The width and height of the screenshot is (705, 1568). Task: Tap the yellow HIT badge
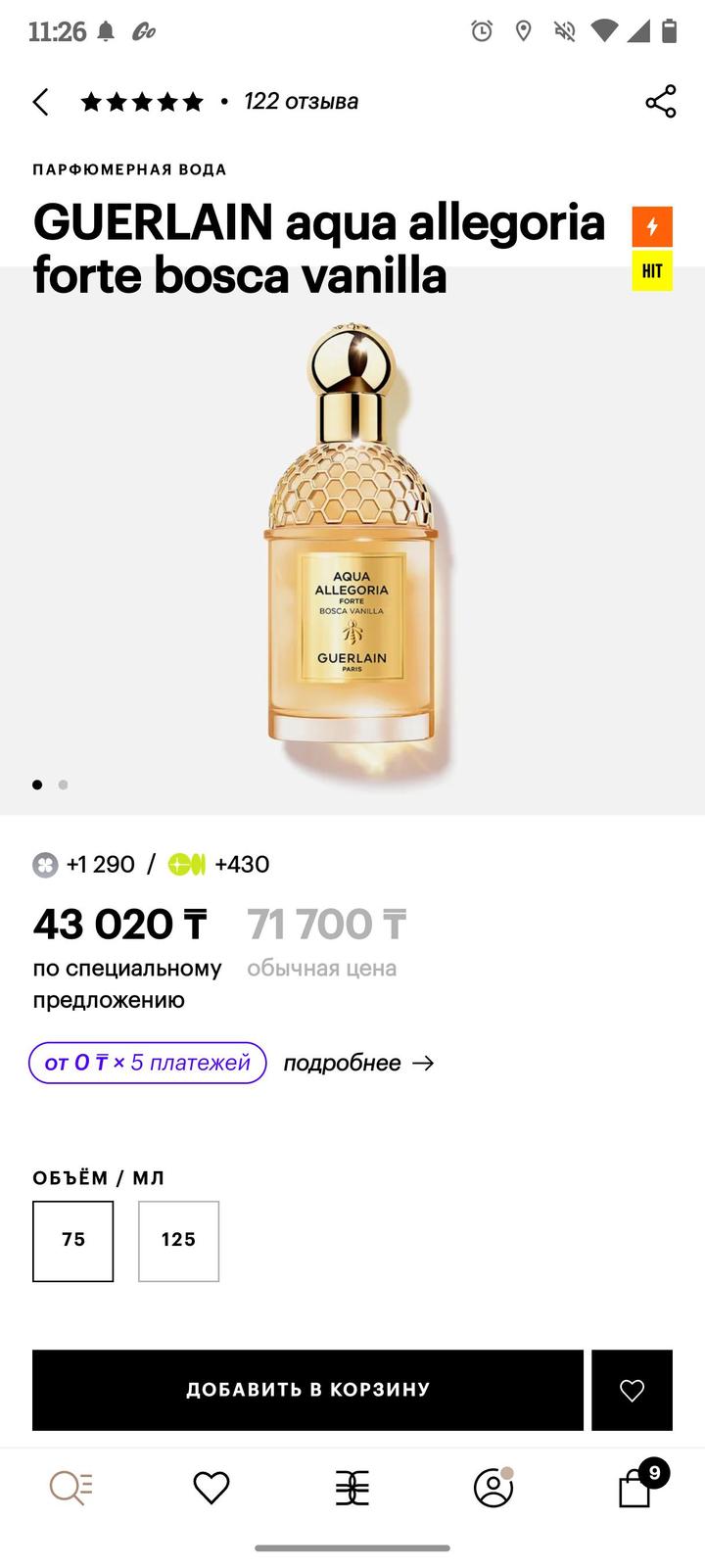point(651,273)
